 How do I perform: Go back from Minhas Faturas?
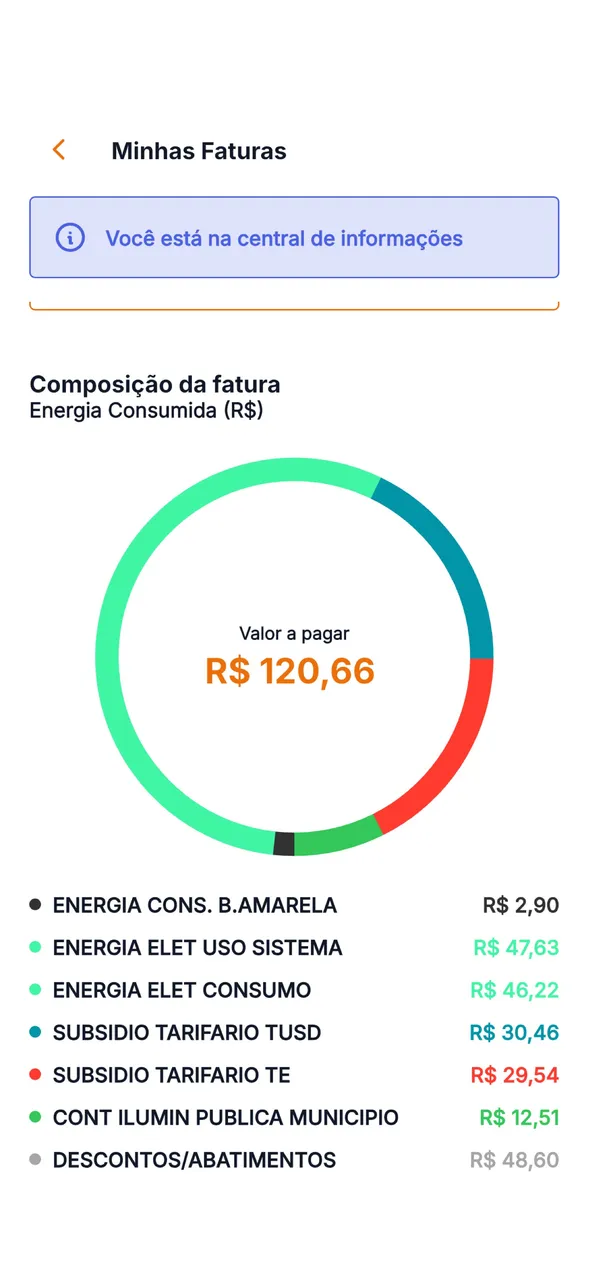click(59, 150)
